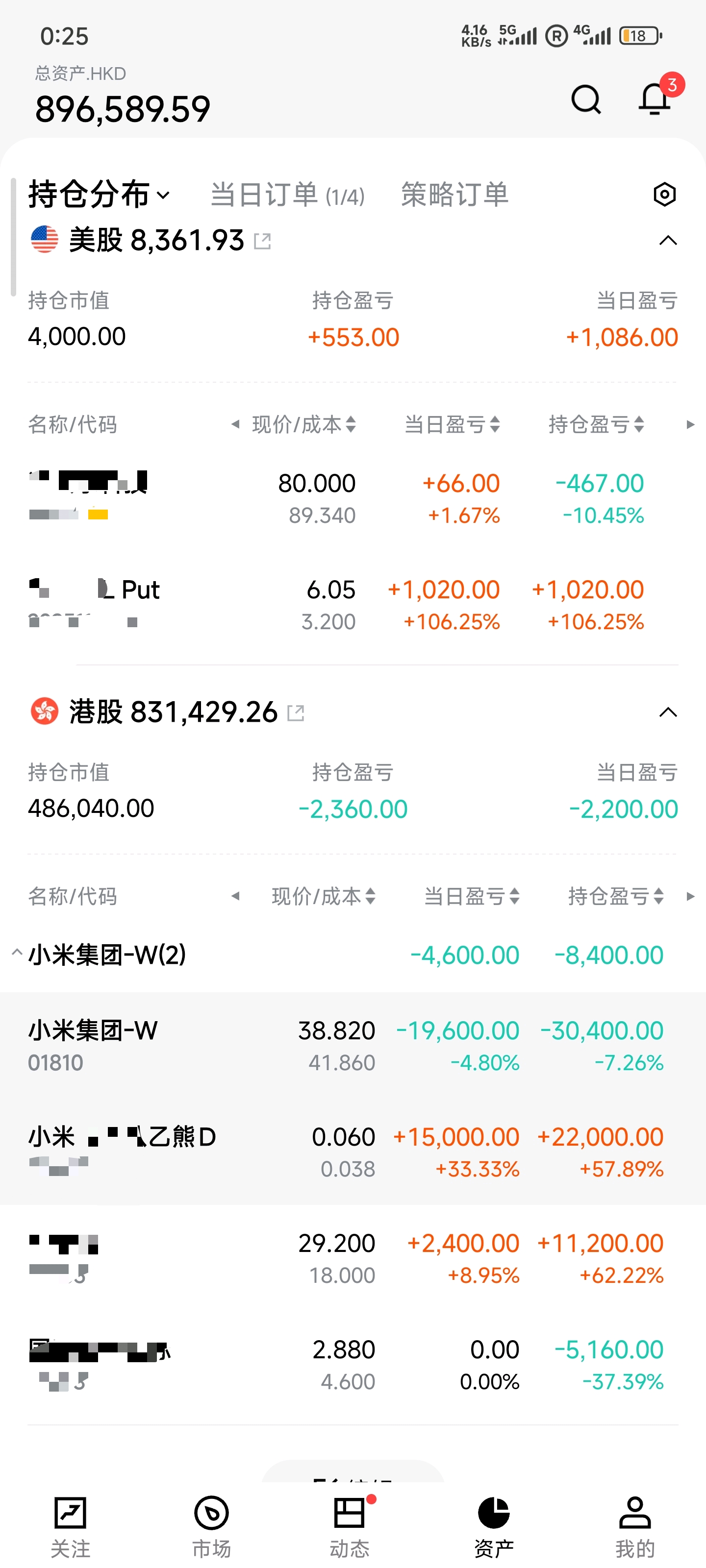706x1568 pixels.
Task: Open the search magnifier icon
Action: 586,99
